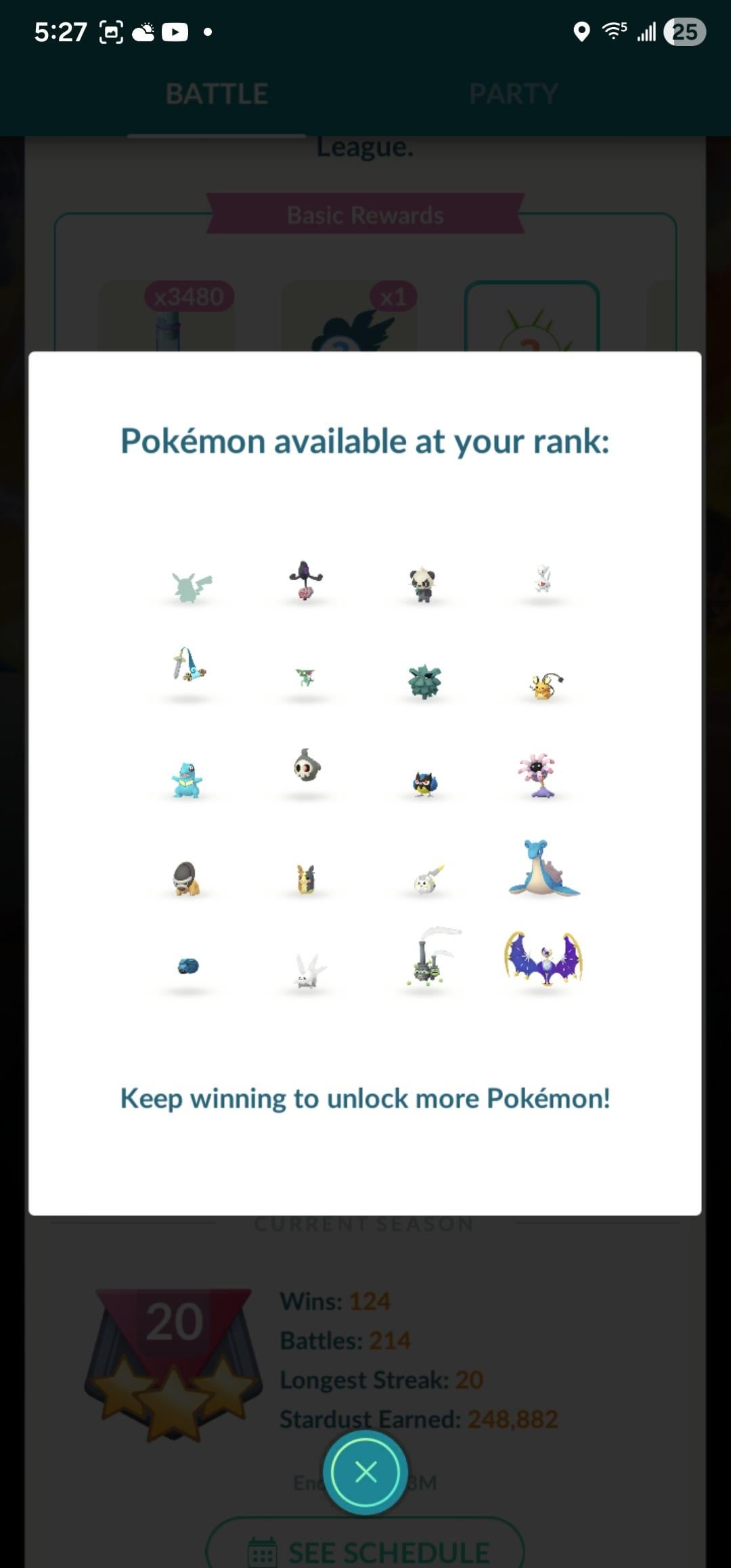Switch to the Party tab
Viewport: 731px width, 1568px height.
coord(513,94)
